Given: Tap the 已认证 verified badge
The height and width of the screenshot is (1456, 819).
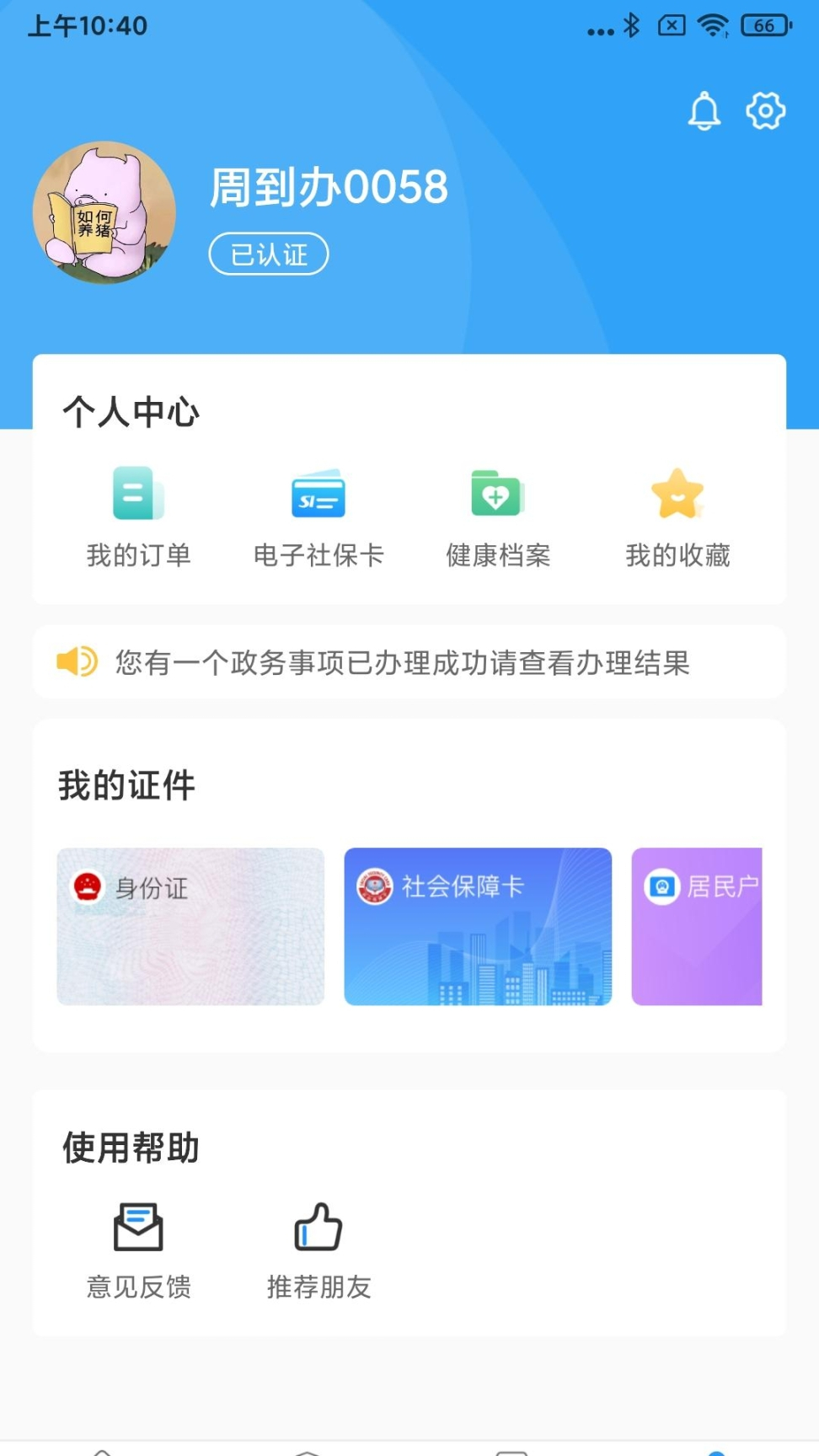Looking at the screenshot, I should click(268, 253).
